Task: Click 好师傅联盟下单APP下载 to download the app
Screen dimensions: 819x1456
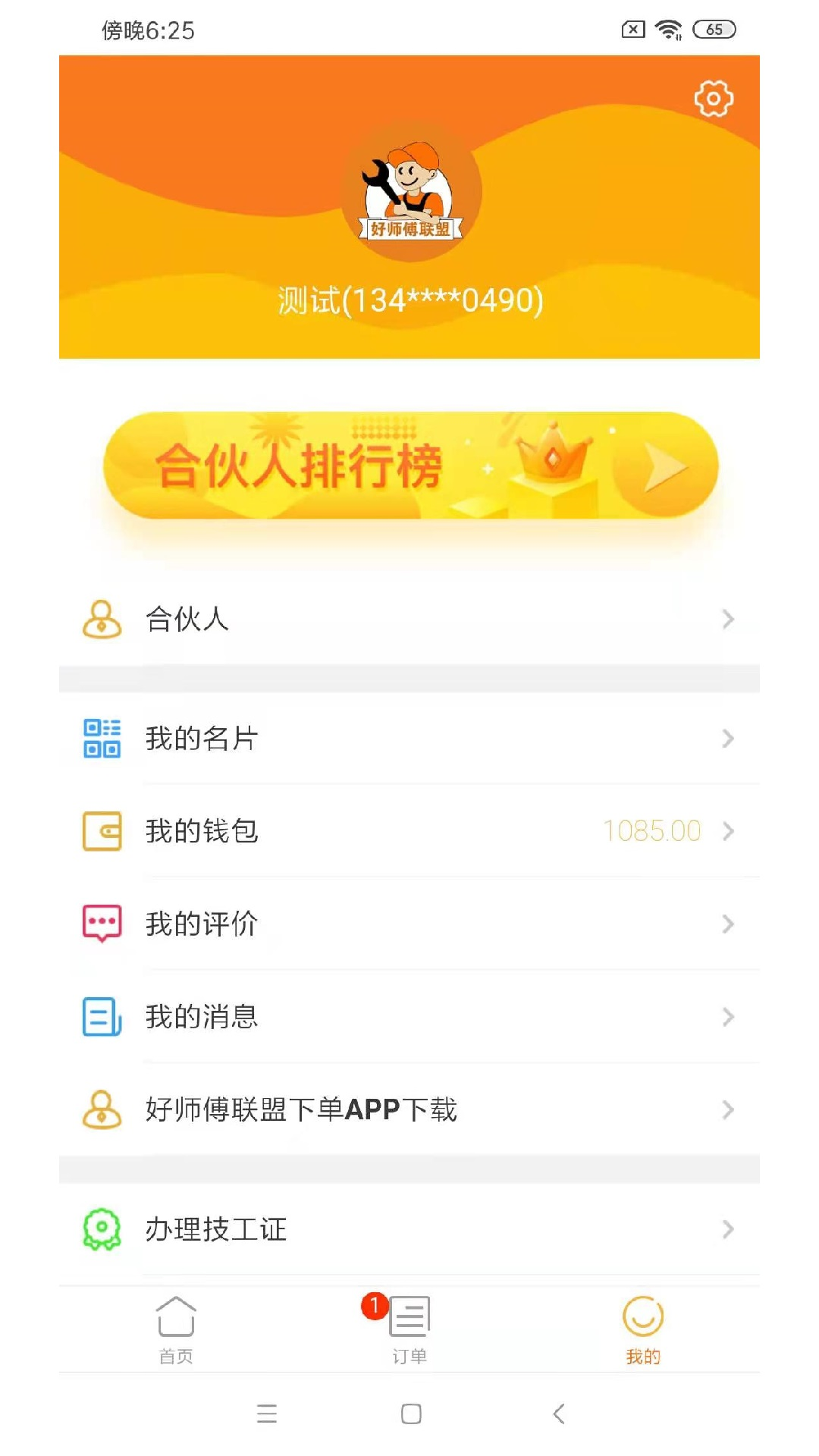Action: click(x=300, y=1109)
